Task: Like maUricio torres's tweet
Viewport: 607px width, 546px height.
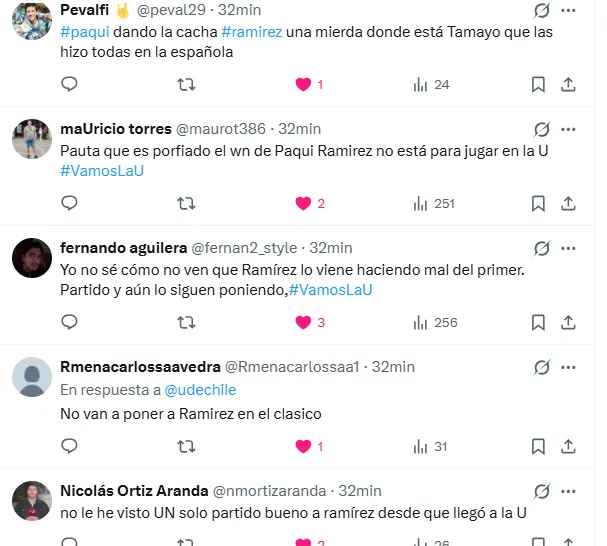Action: click(303, 203)
